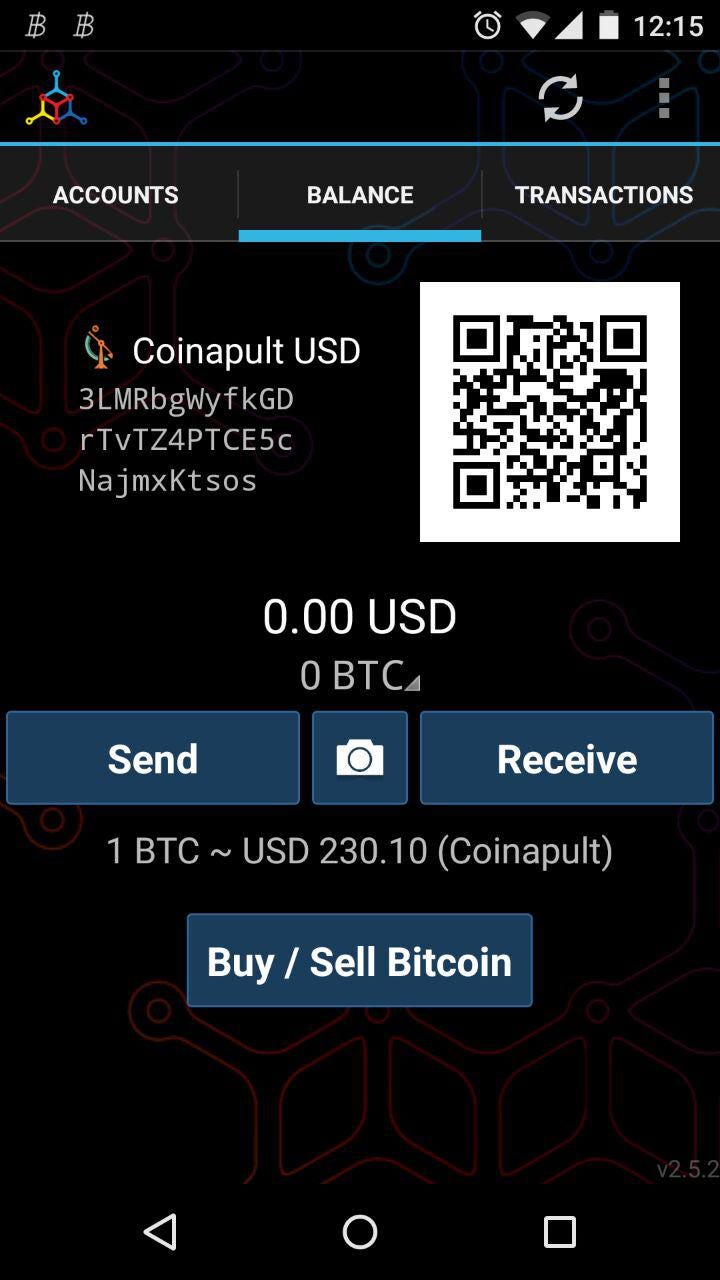This screenshot has width=720, height=1280.
Task: Select the Balance tab
Action: (359, 194)
